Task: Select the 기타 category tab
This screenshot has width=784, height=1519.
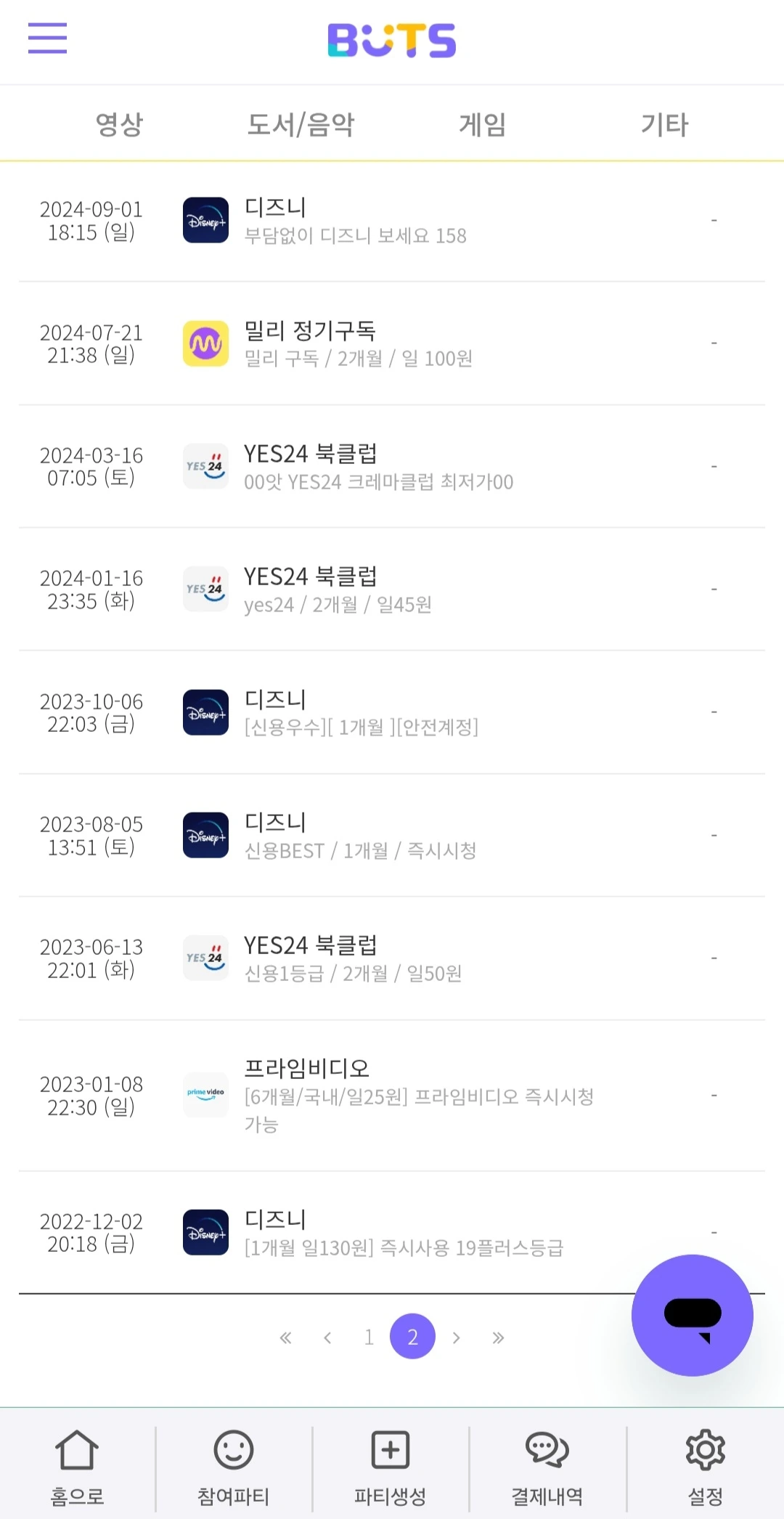Action: click(664, 124)
